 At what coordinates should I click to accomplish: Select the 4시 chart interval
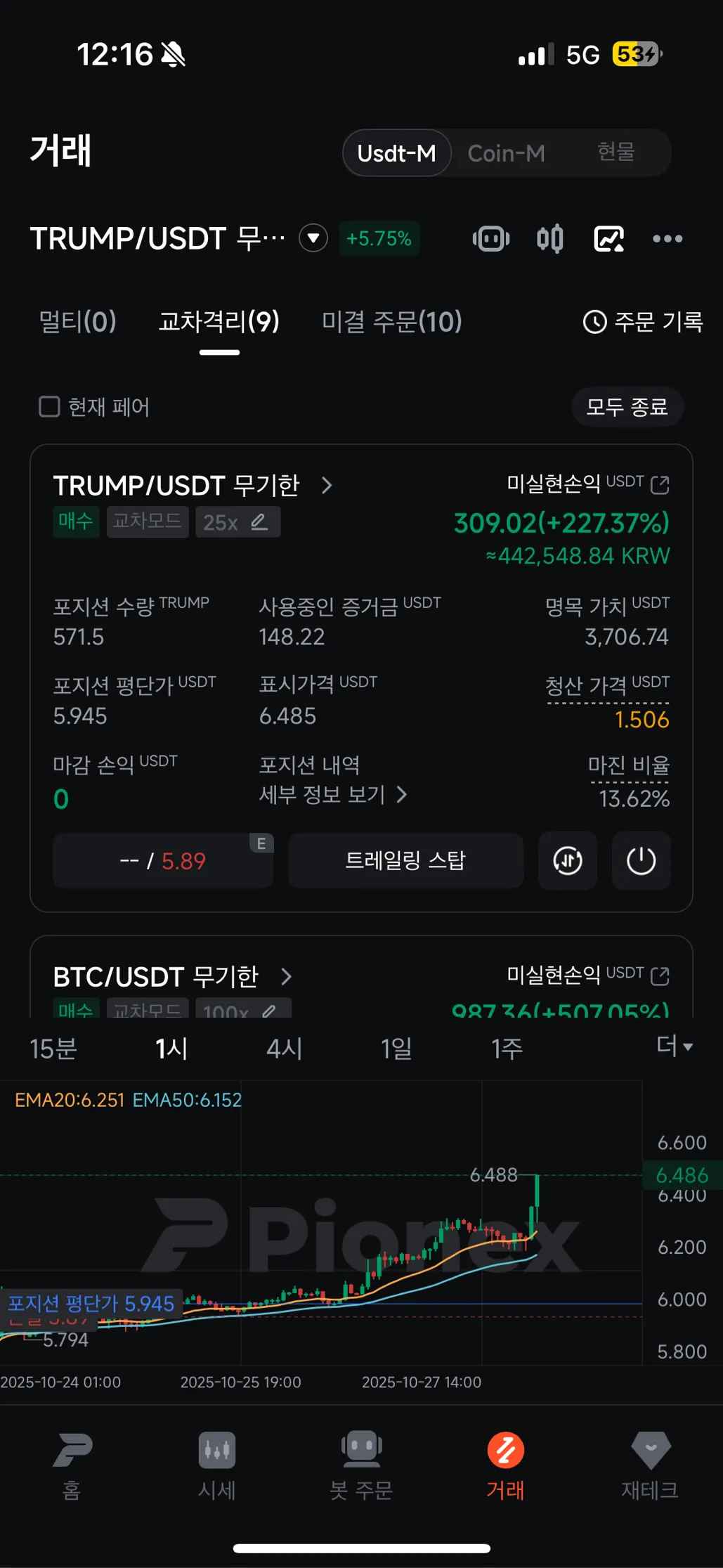click(284, 1049)
